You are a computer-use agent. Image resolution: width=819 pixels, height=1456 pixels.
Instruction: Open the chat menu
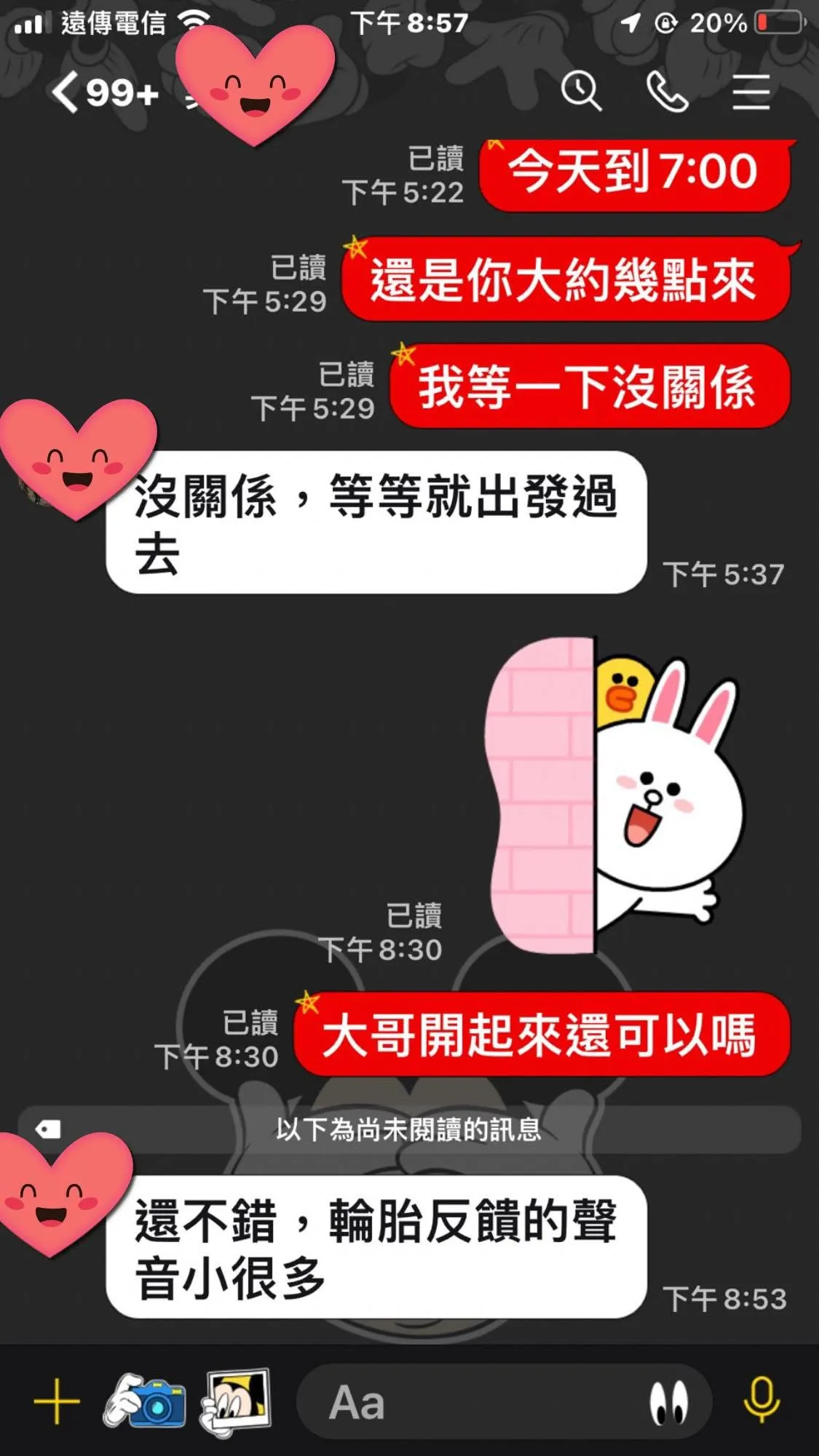(x=751, y=92)
